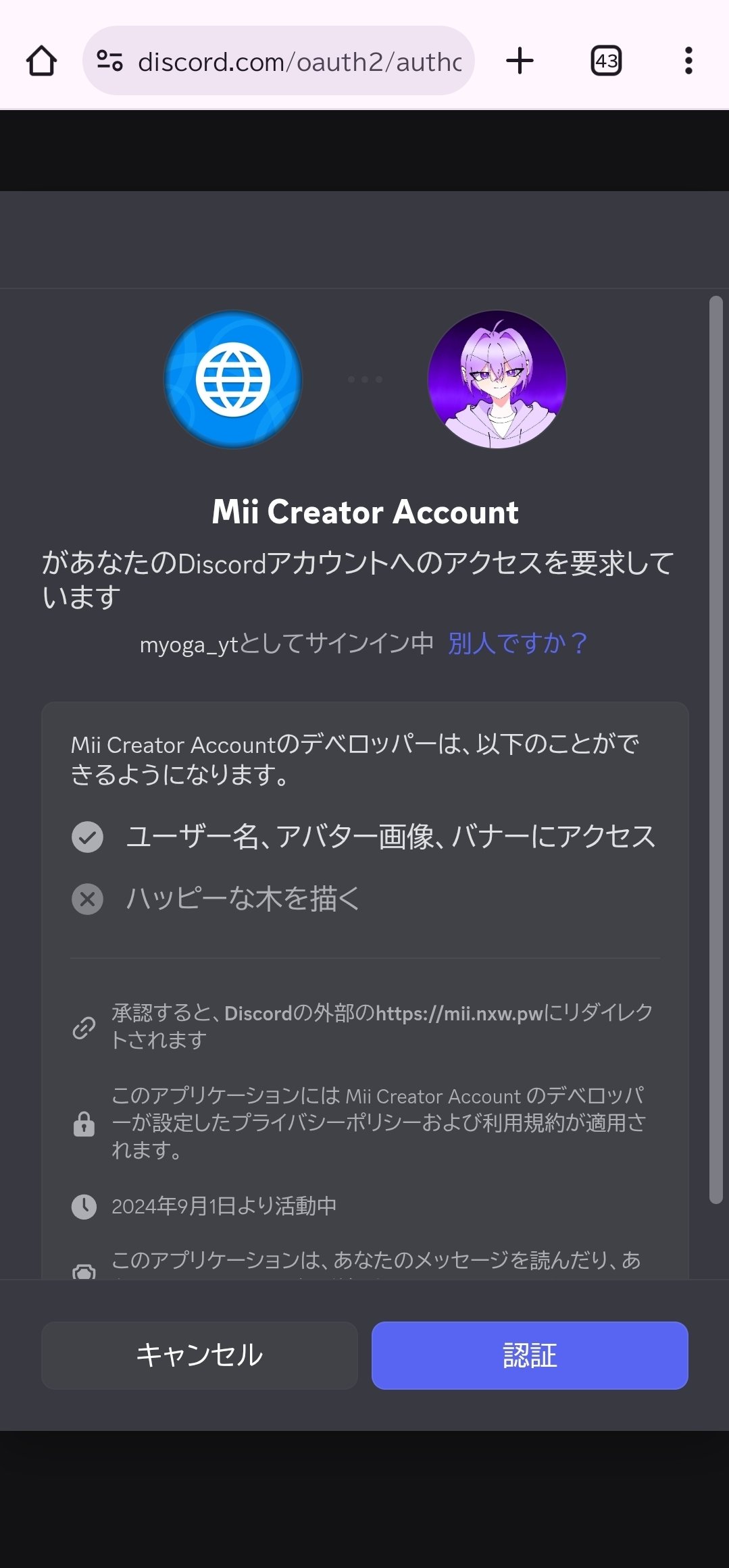Click the clock icon beside the activity date
Screen dimensions: 729x1568
[x=84, y=1203]
